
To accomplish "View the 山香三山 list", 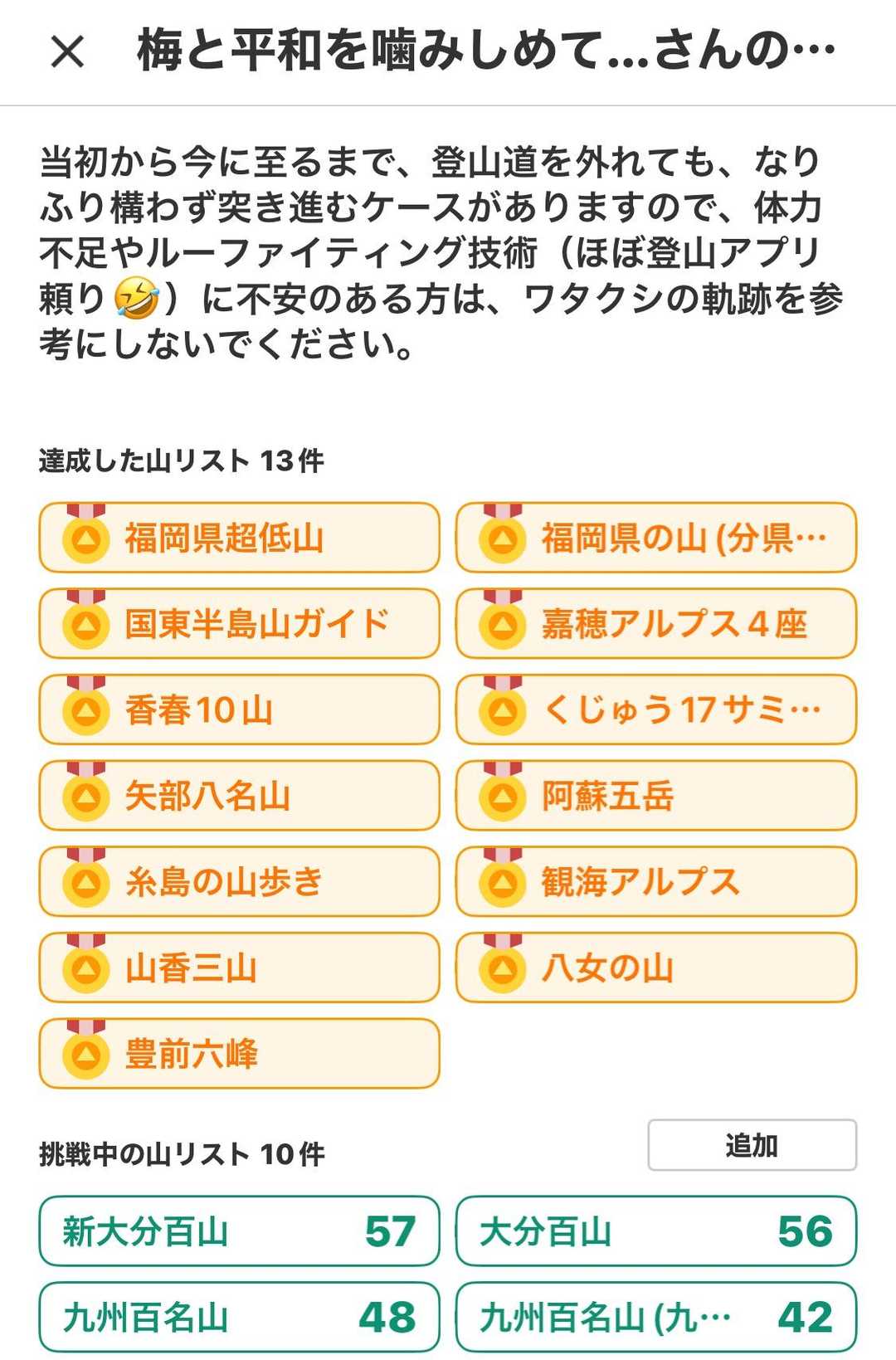I will [239, 968].
